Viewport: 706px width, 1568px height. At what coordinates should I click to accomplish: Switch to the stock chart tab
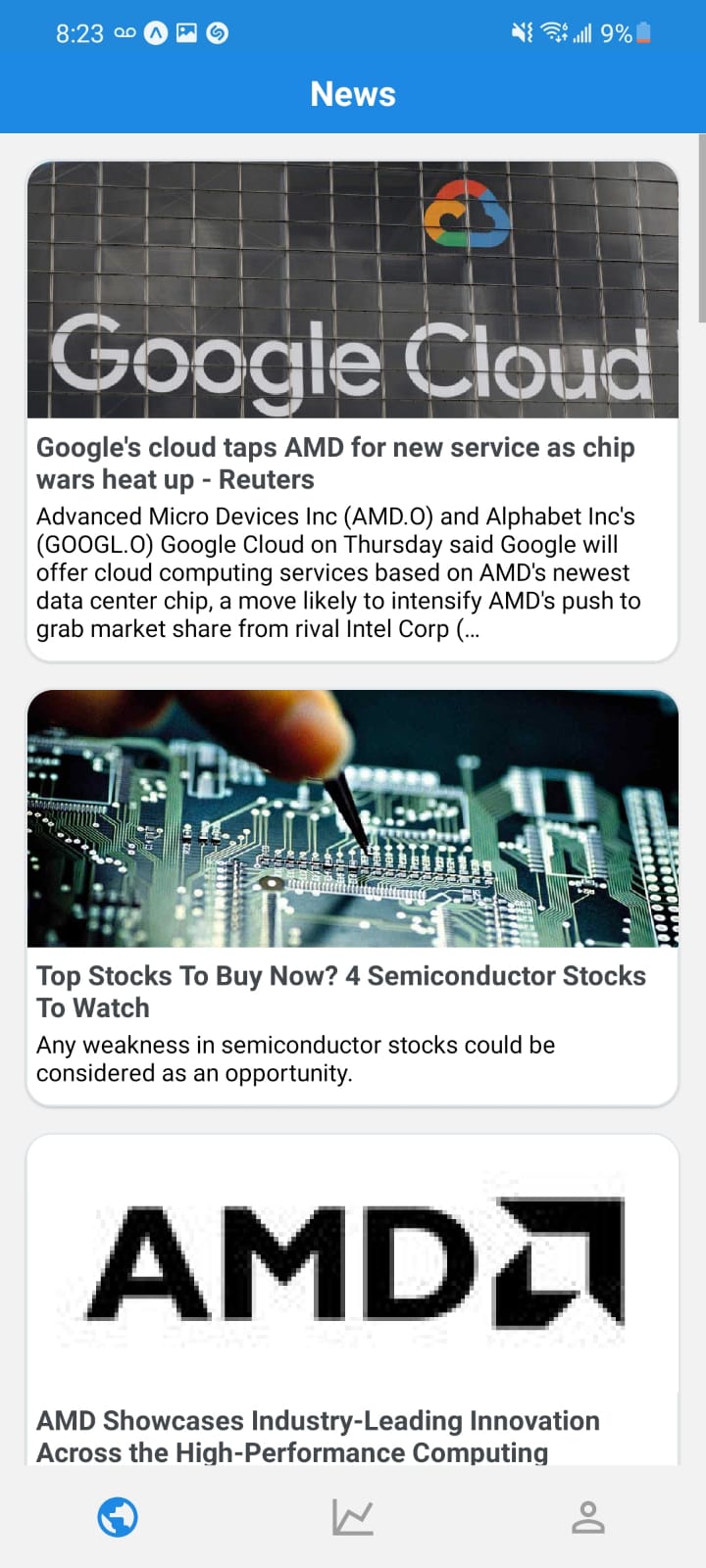(352, 1517)
